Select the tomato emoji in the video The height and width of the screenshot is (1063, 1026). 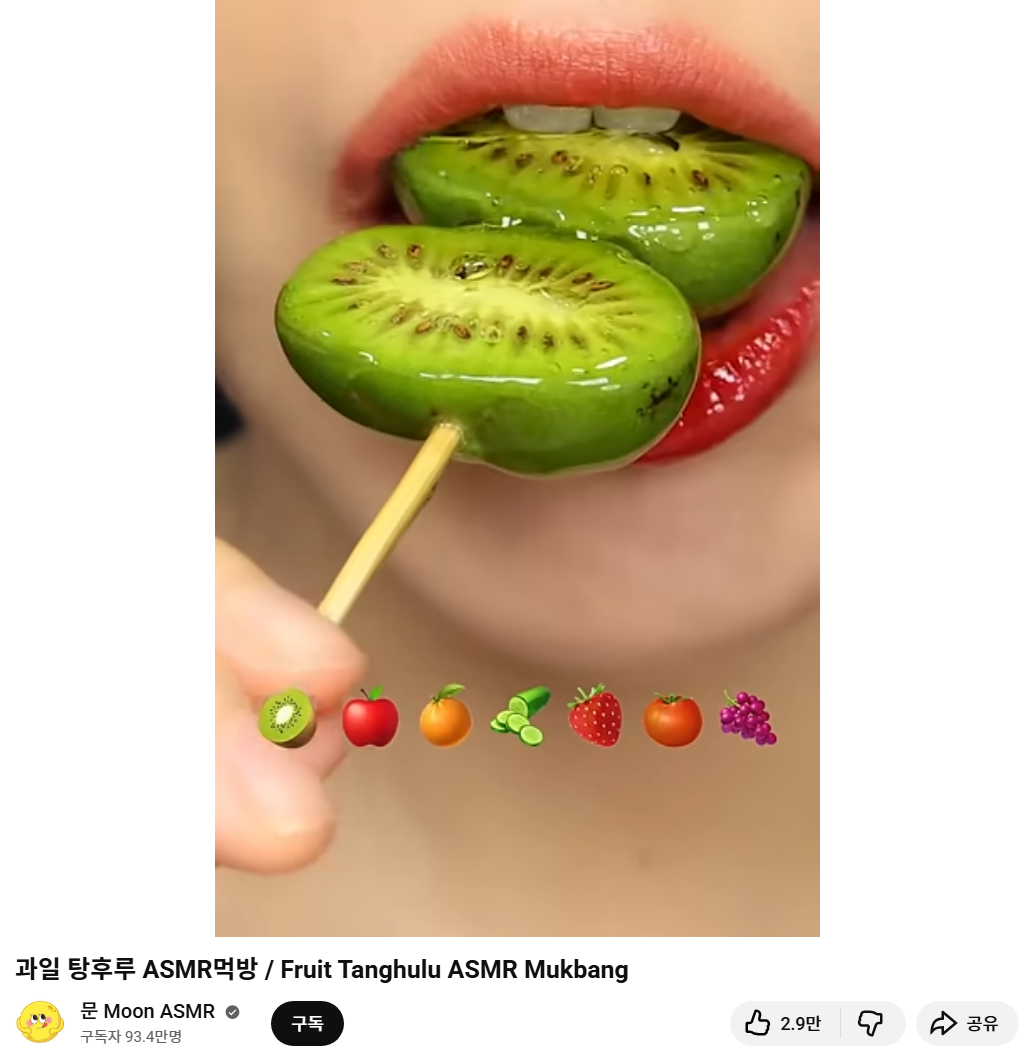tap(671, 719)
